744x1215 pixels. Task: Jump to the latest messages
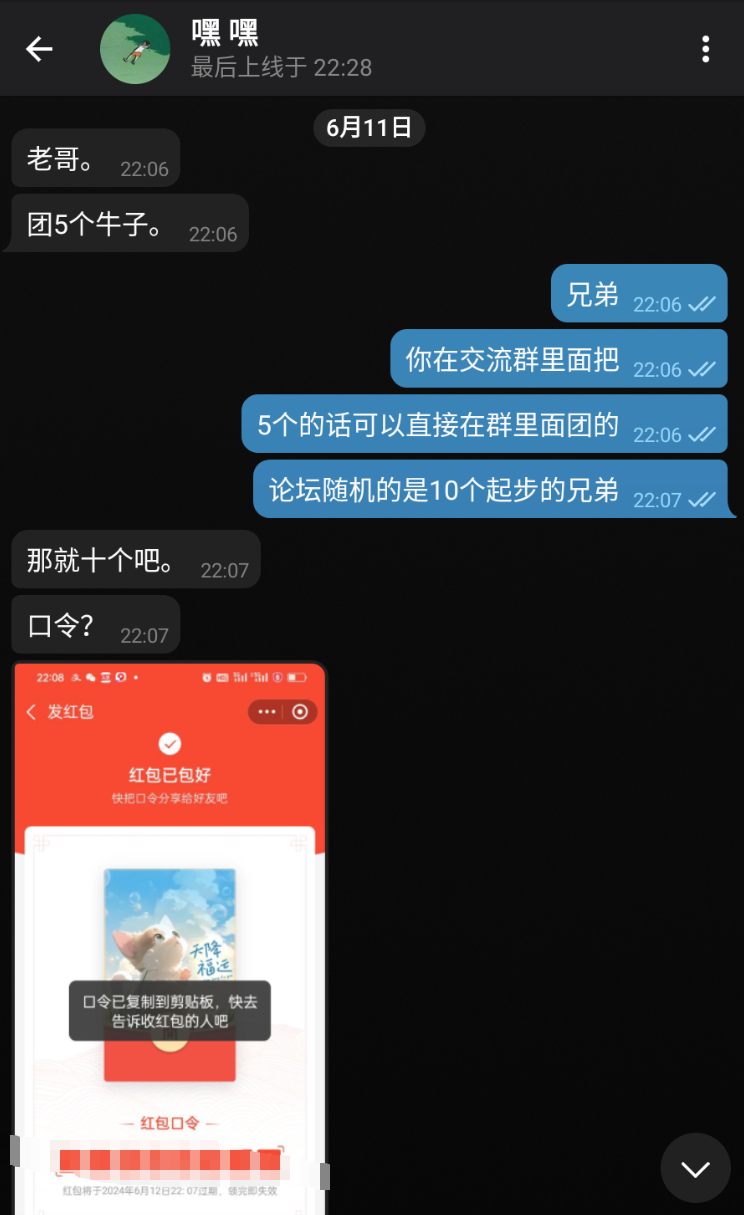[x=695, y=1168]
